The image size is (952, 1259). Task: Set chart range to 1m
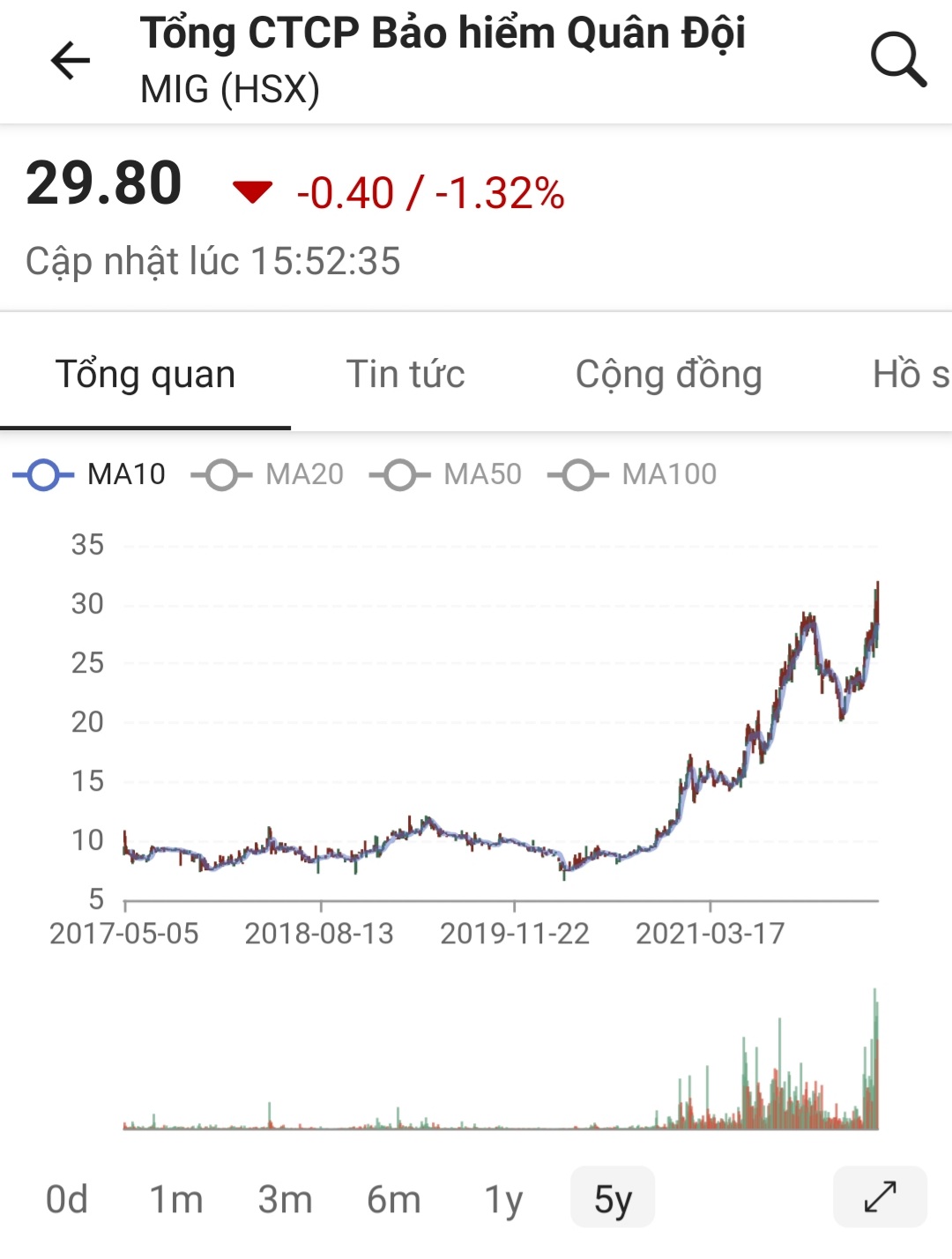[176, 1199]
